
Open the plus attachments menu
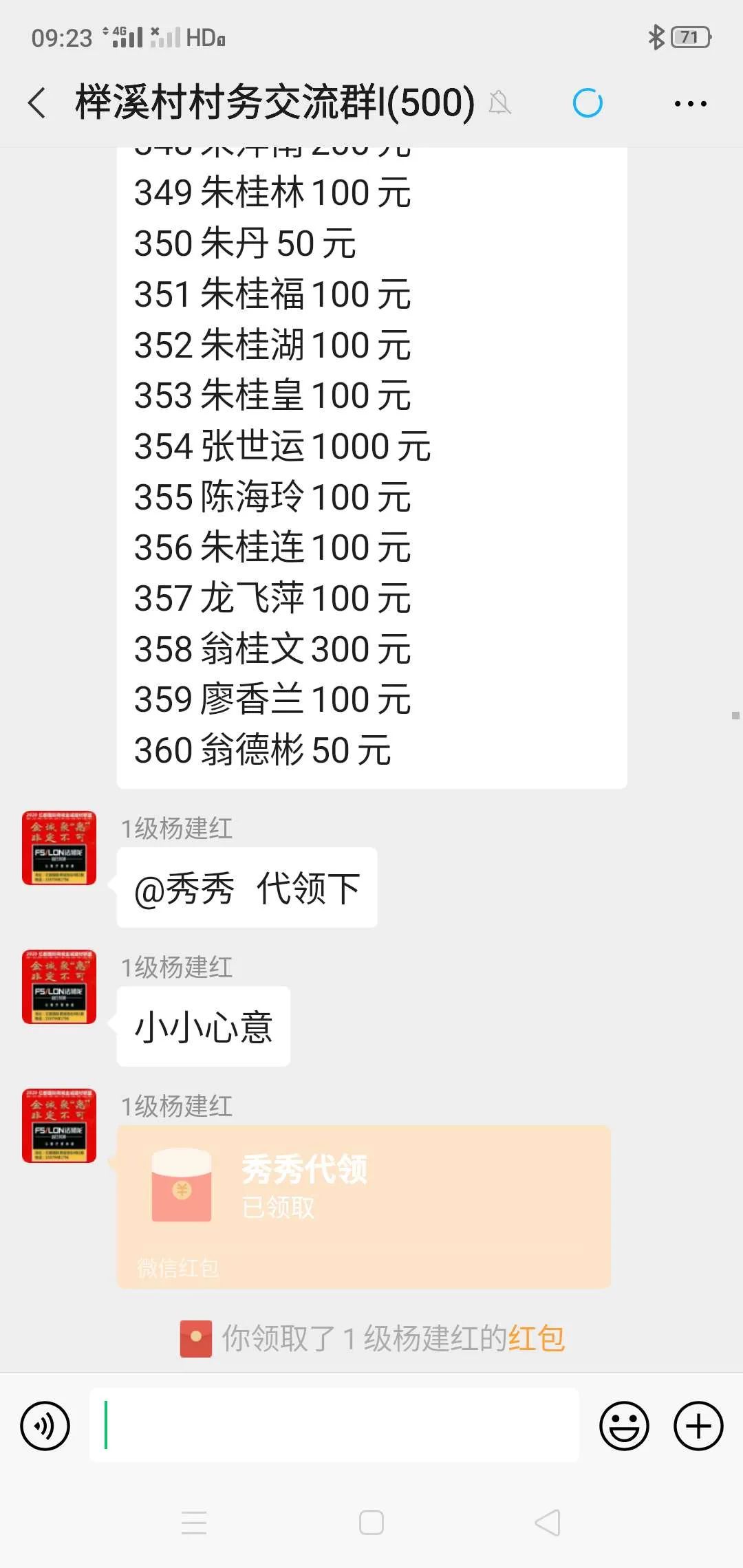pos(698,1426)
